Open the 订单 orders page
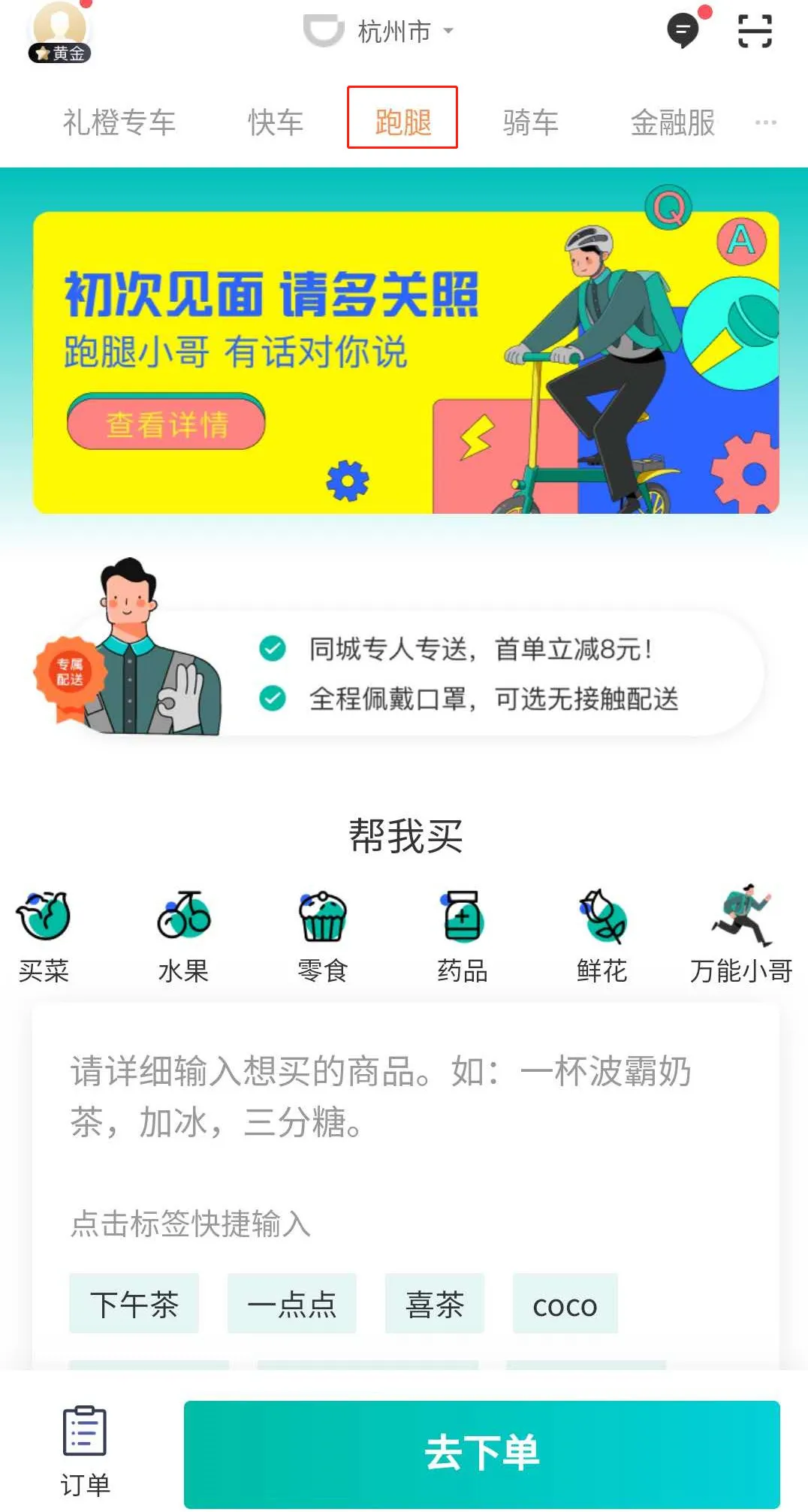 coord(85,1450)
